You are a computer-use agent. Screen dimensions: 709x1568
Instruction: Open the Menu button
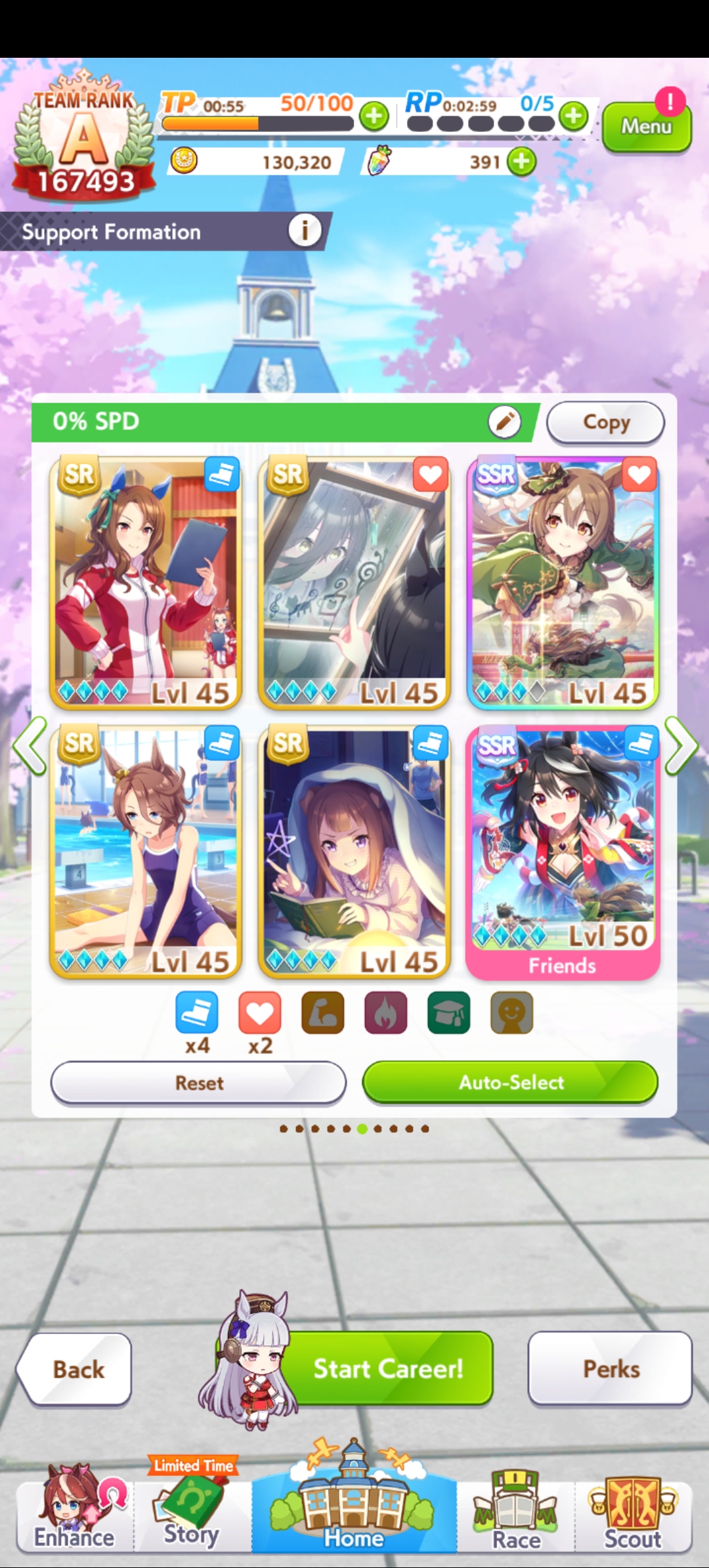point(646,127)
